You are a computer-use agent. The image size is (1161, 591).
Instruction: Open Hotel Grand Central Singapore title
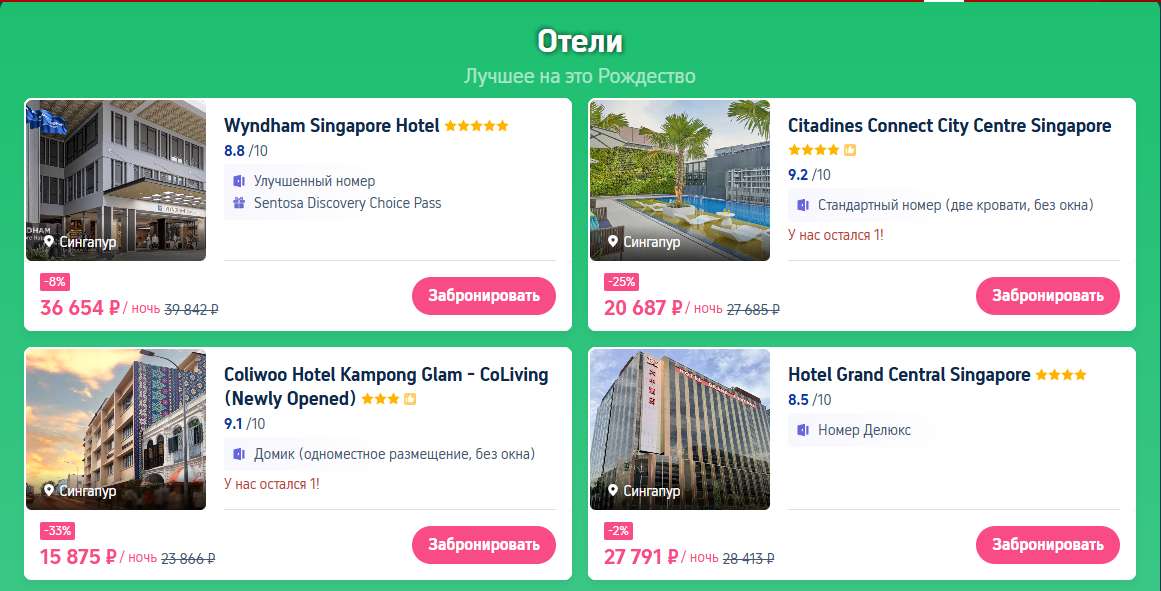click(908, 375)
